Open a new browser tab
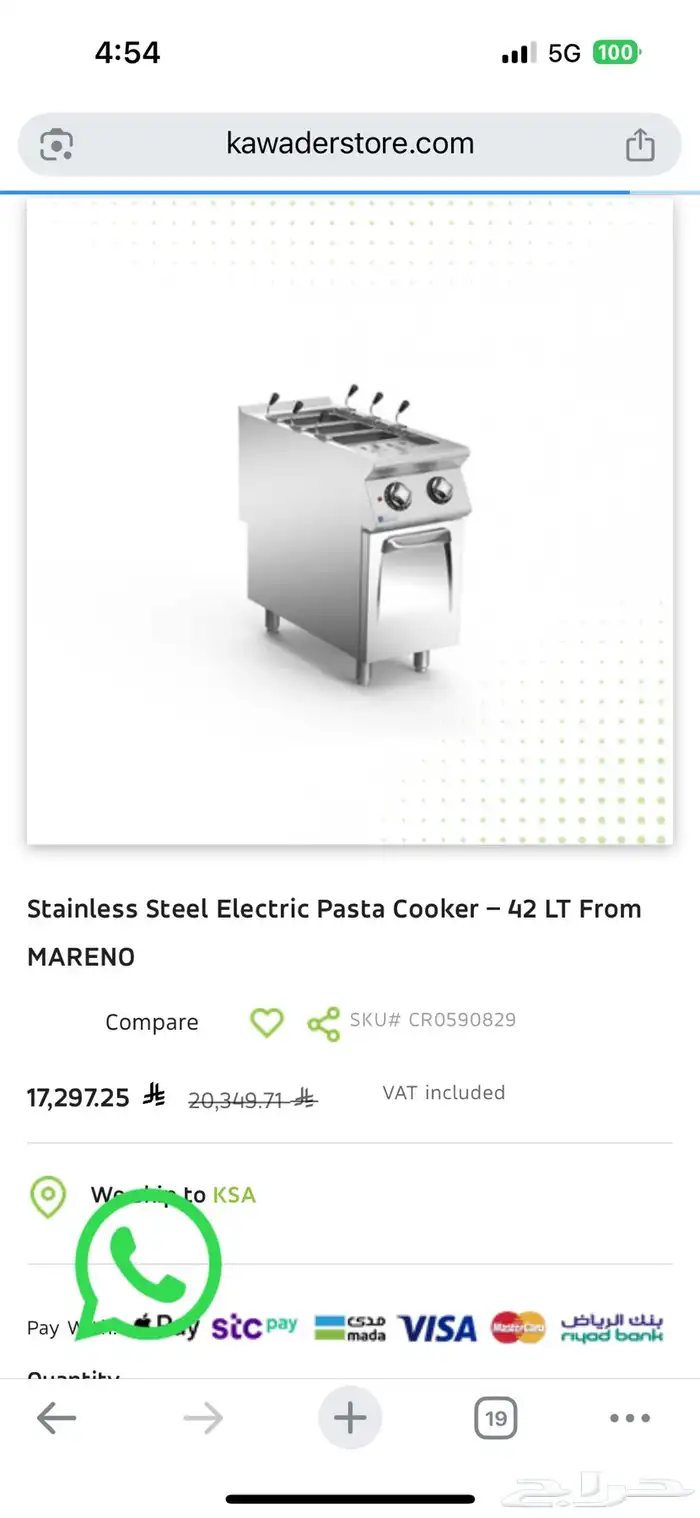This screenshot has width=700, height=1518. [350, 1418]
